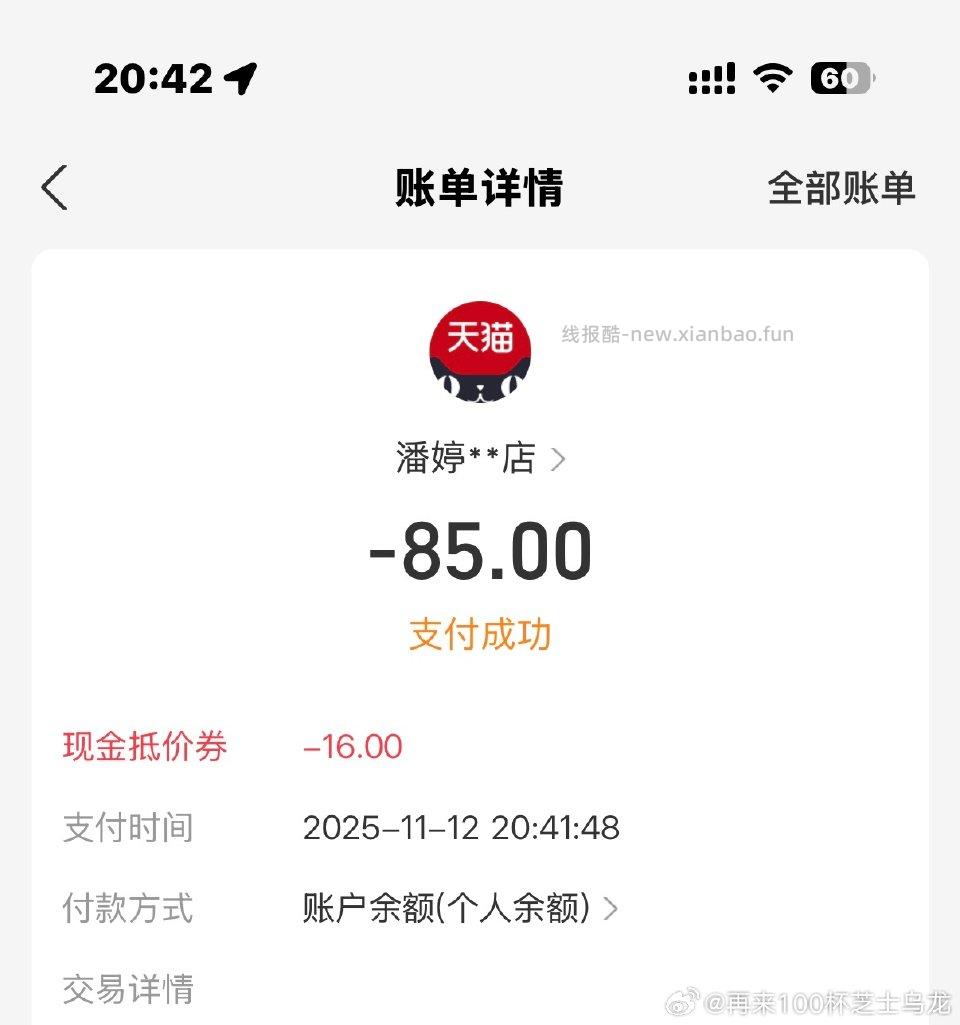Expand the 潘婷**店 merchant details

click(467, 457)
